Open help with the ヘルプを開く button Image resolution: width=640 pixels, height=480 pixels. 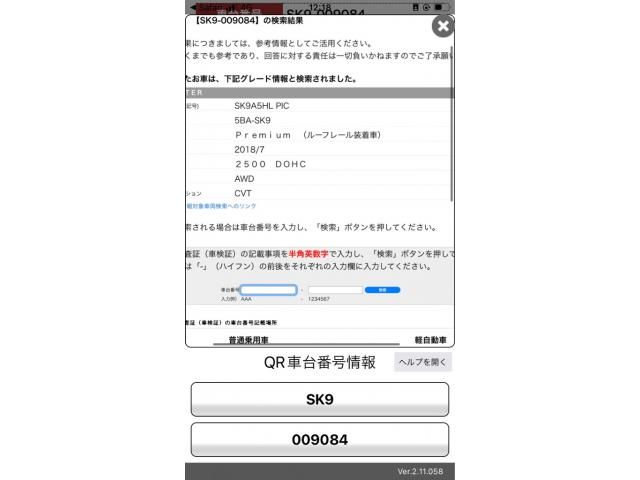[x=423, y=362]
